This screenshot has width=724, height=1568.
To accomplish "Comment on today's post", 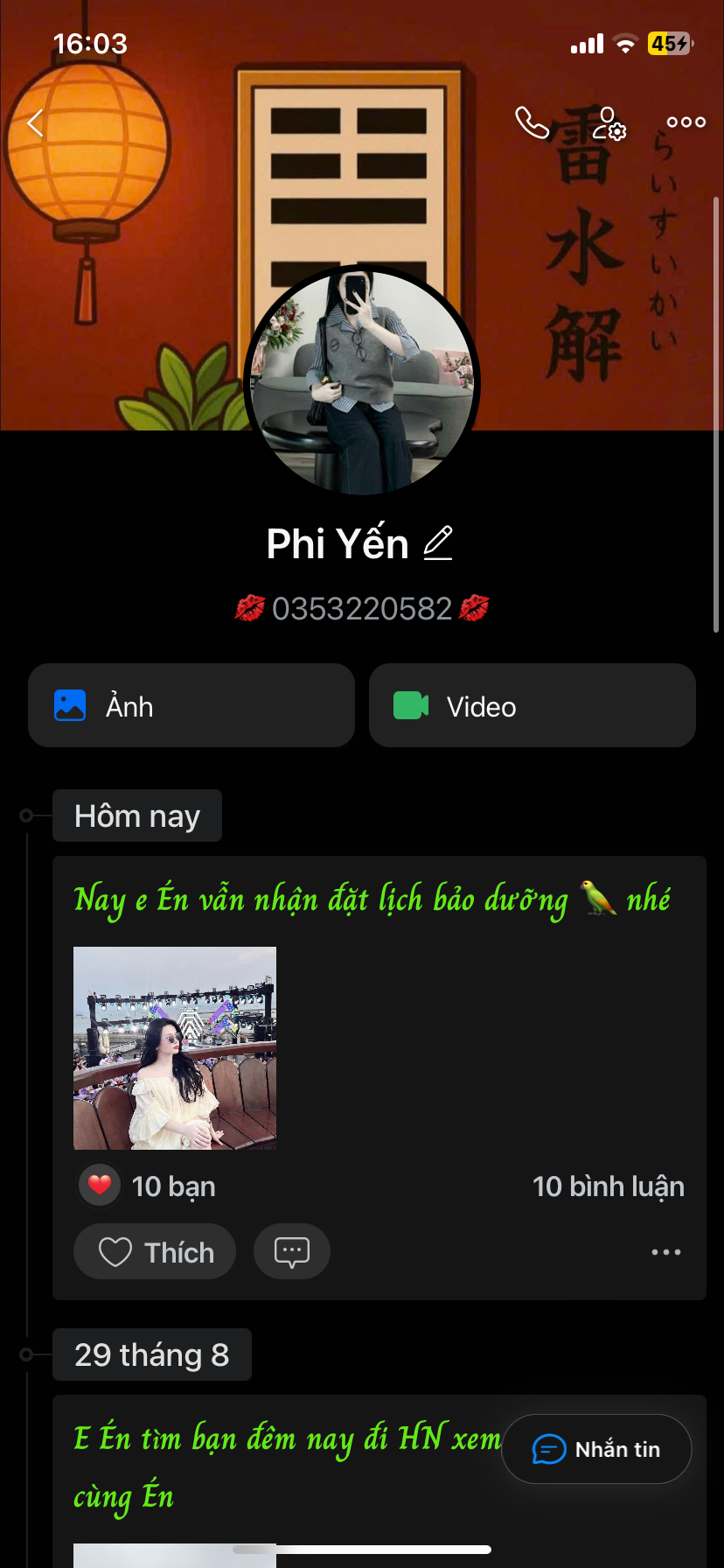I will [292, 1252].
